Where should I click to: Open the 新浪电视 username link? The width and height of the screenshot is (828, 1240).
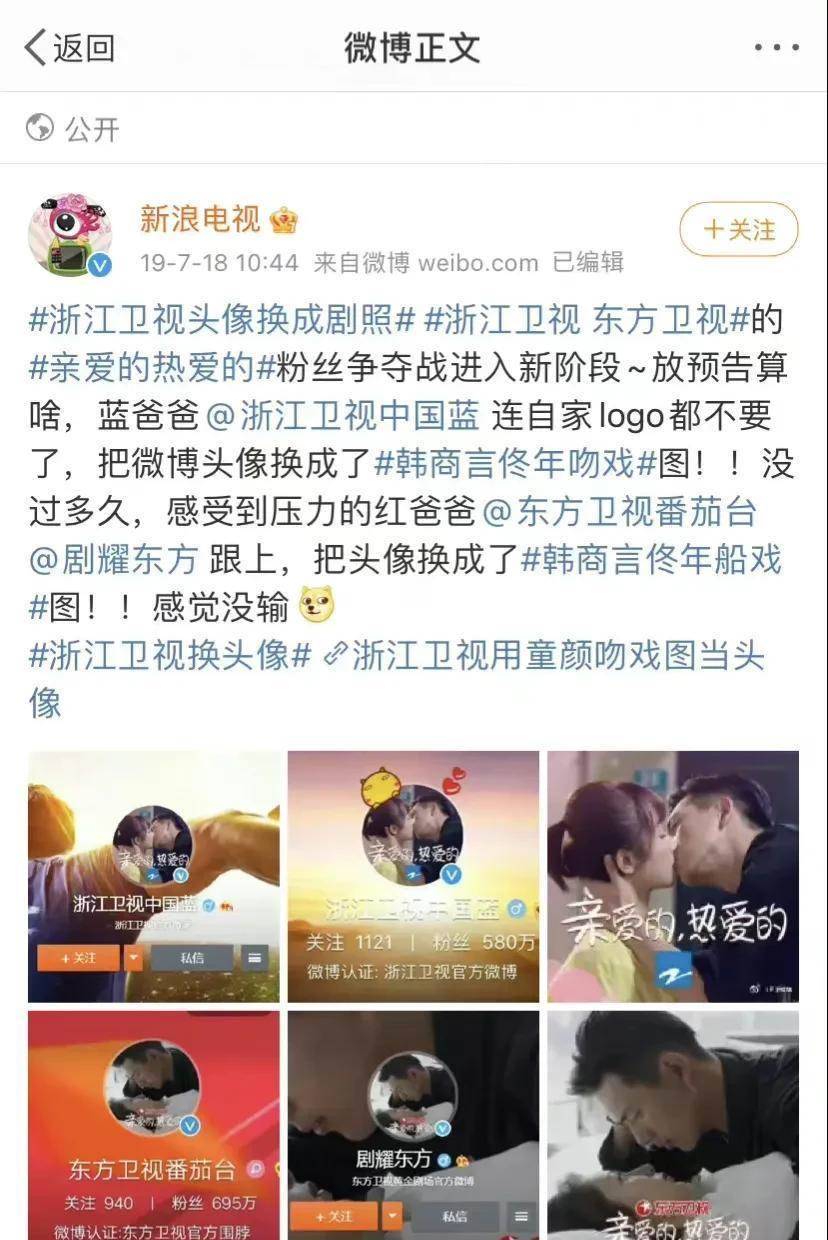(x=200, y=218)
